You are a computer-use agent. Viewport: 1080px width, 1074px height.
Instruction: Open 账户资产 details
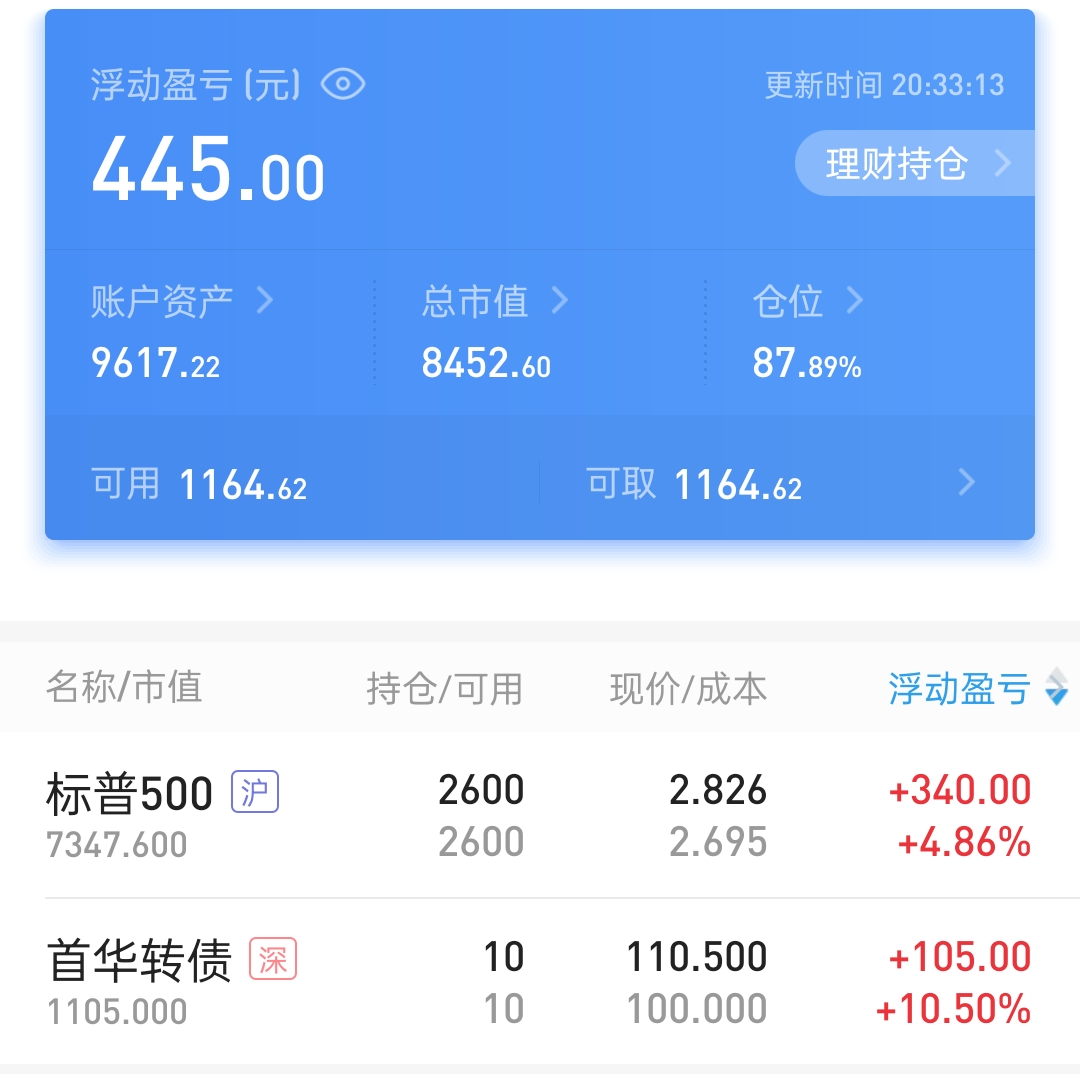(183, 301)
